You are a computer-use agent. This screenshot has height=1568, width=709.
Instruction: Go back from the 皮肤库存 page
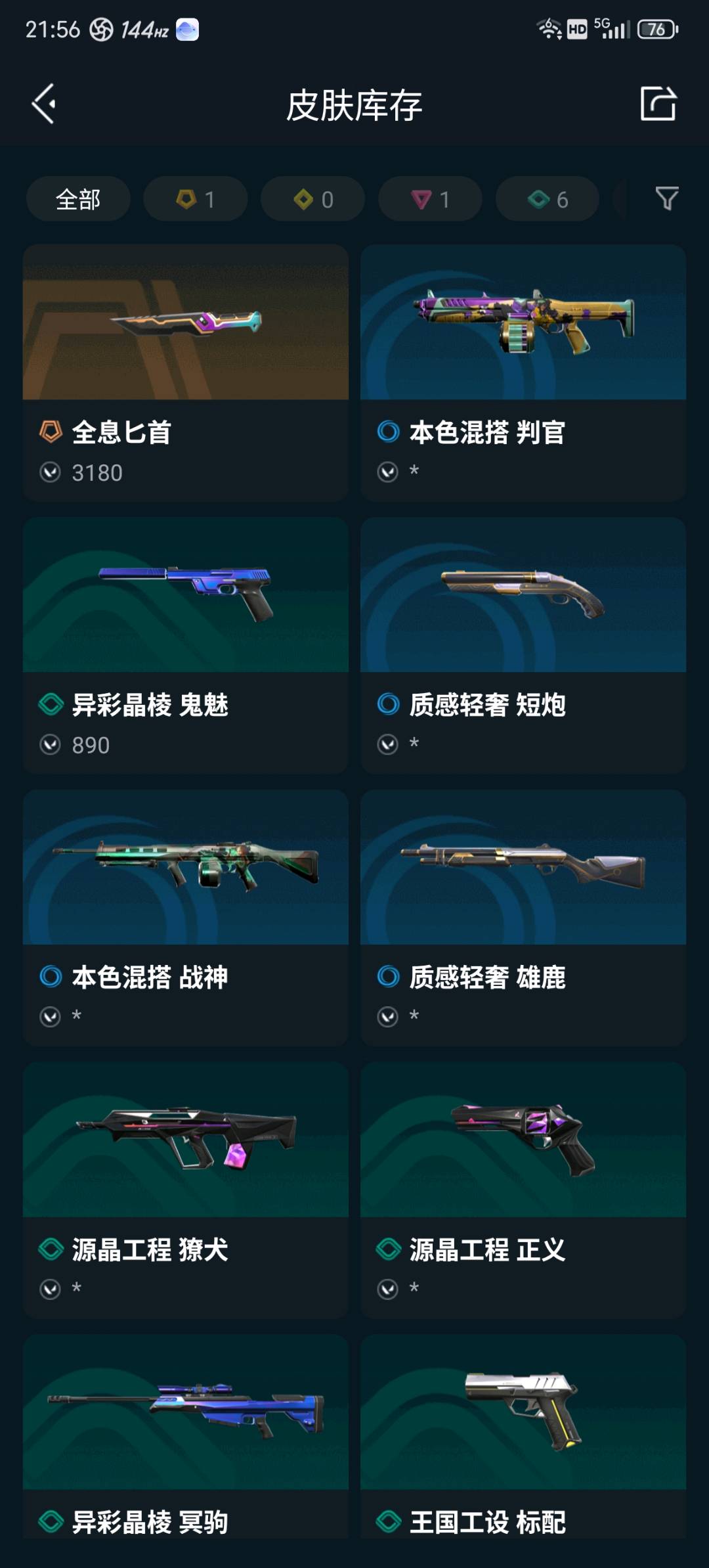[44, 104]
